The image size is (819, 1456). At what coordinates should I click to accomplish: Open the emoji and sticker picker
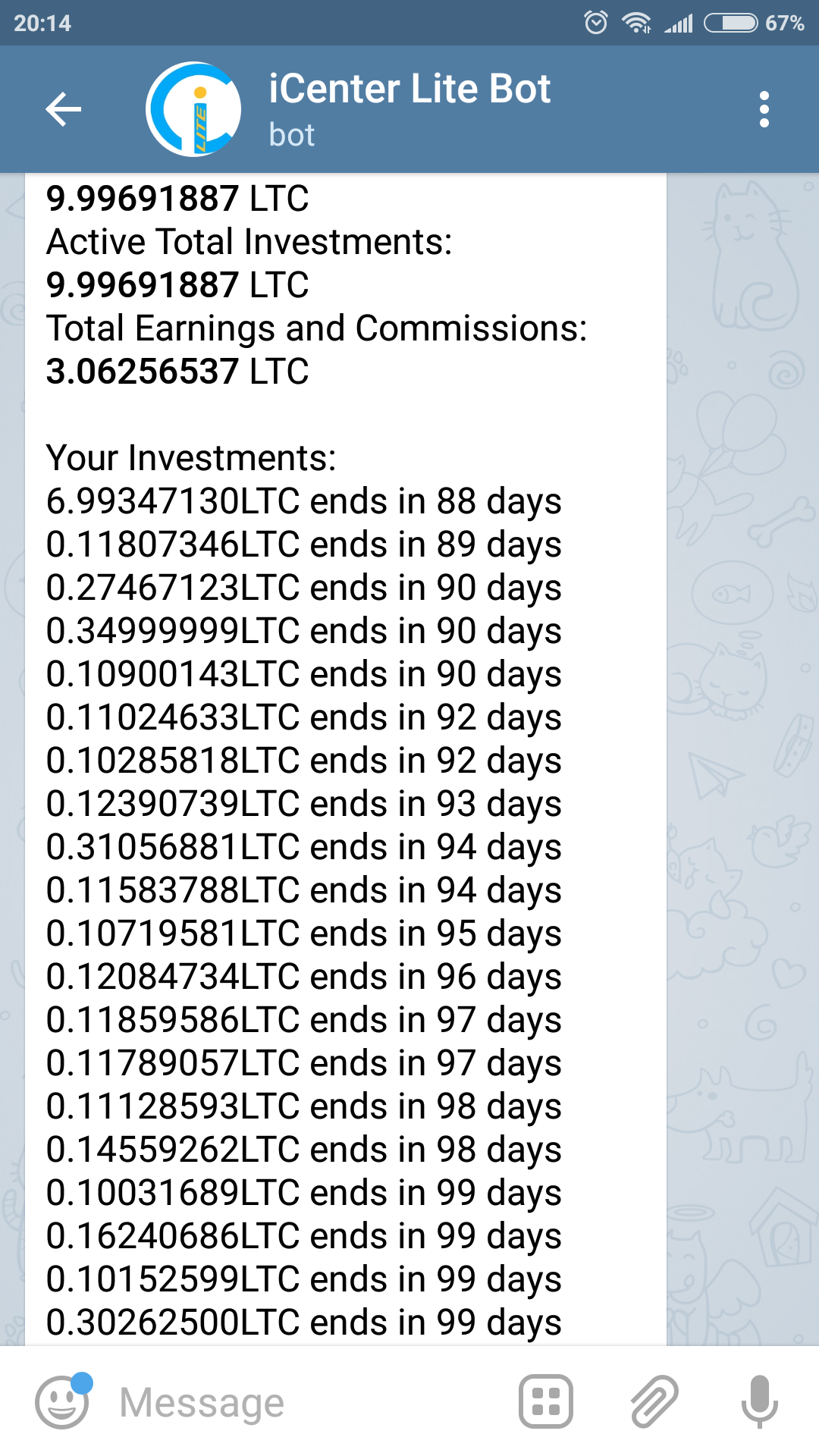tap(62, 1402)
